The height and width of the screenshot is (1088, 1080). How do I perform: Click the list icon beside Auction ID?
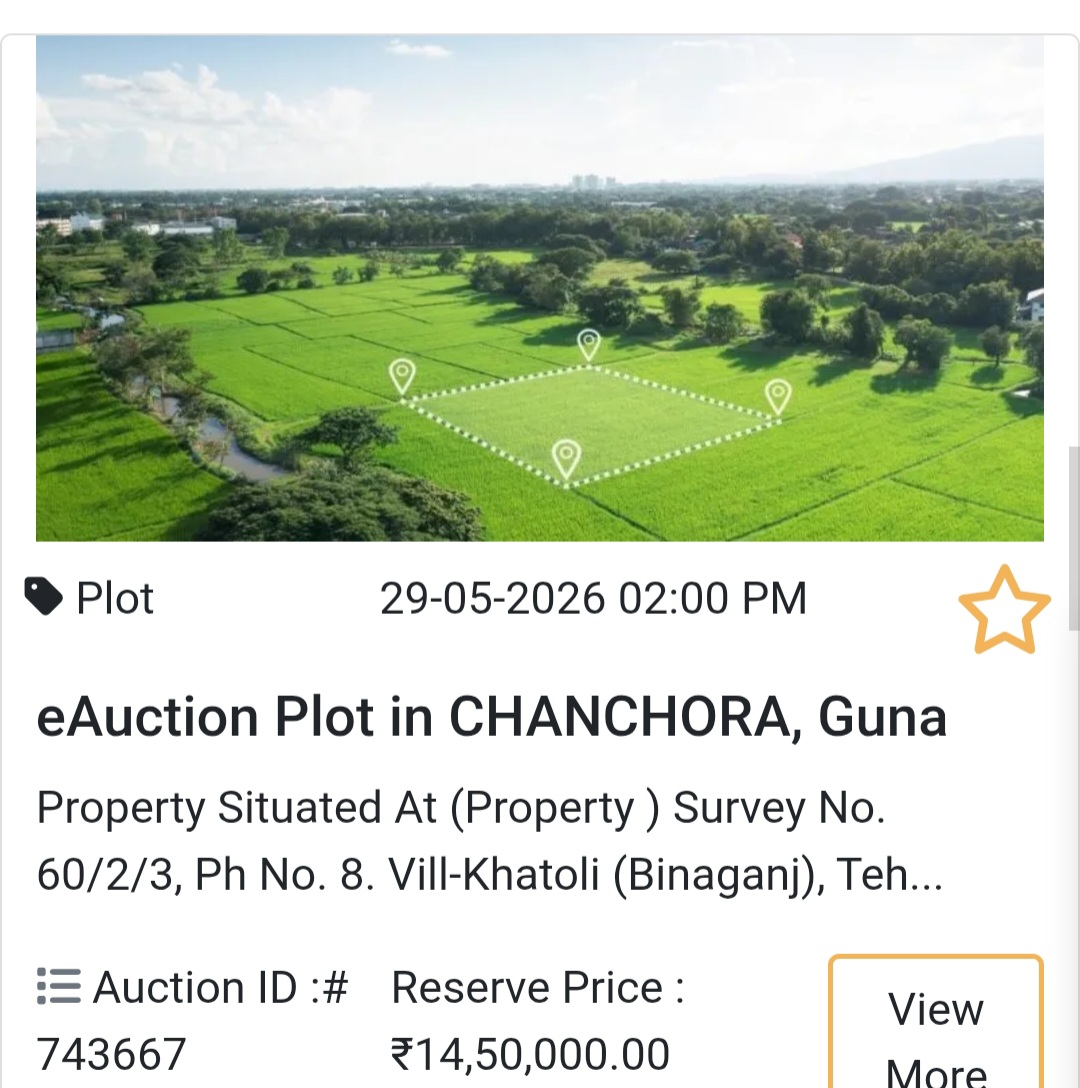[x=56, y=985]
